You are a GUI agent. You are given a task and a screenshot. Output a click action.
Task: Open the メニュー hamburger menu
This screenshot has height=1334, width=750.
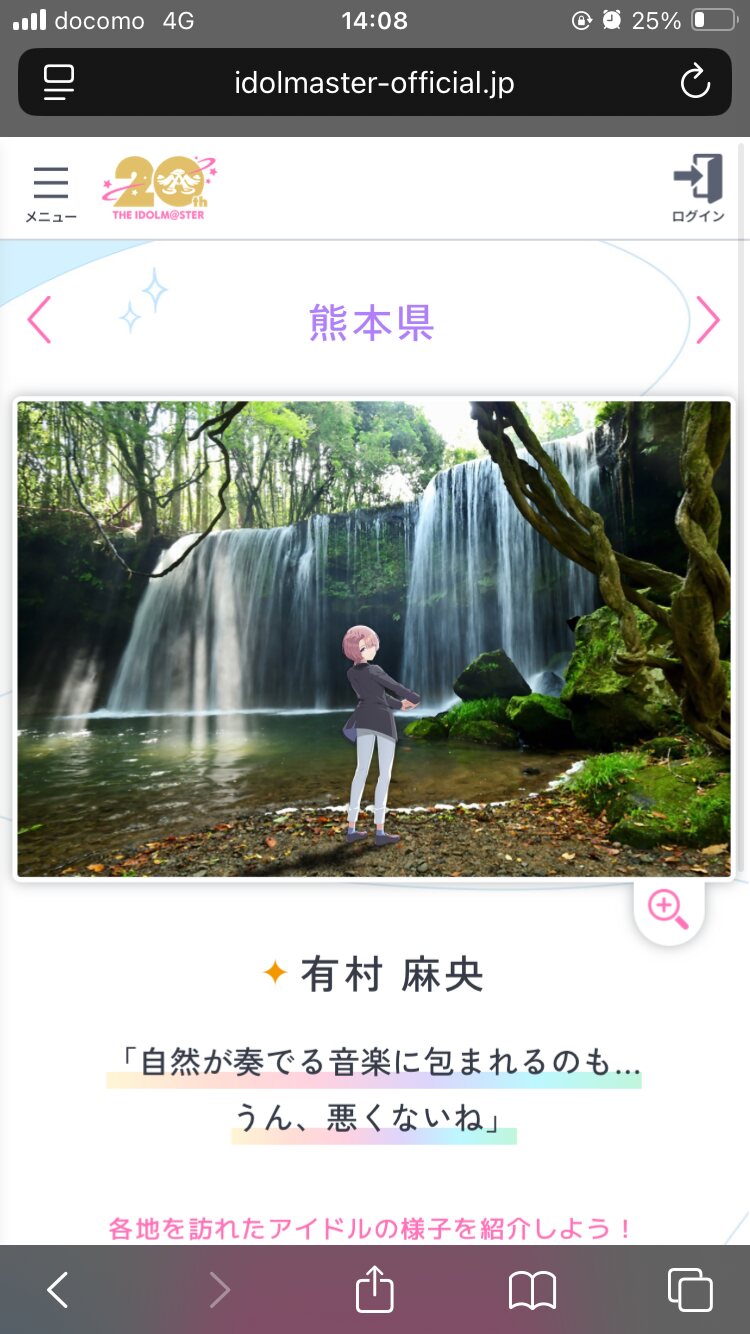pos(51,193)
